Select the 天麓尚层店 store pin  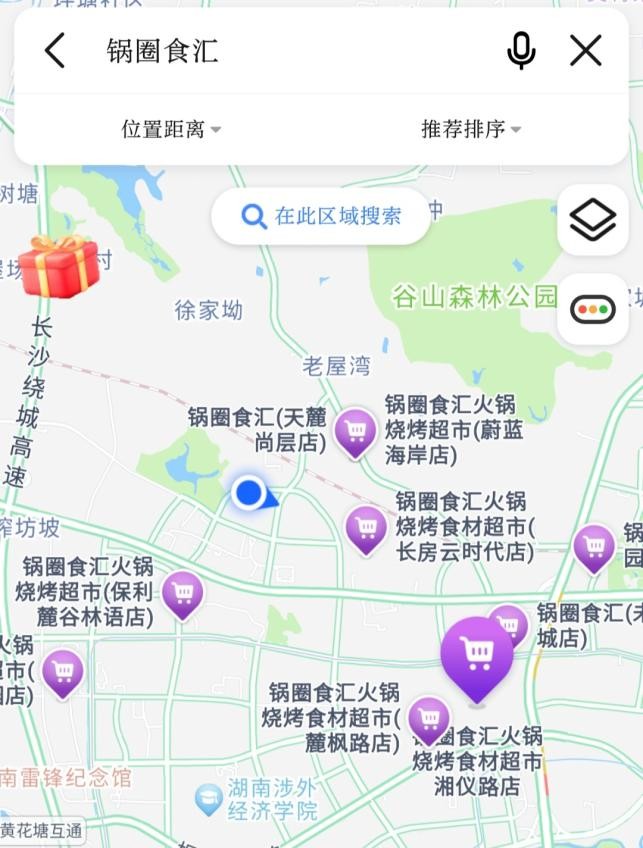[355, 431]
